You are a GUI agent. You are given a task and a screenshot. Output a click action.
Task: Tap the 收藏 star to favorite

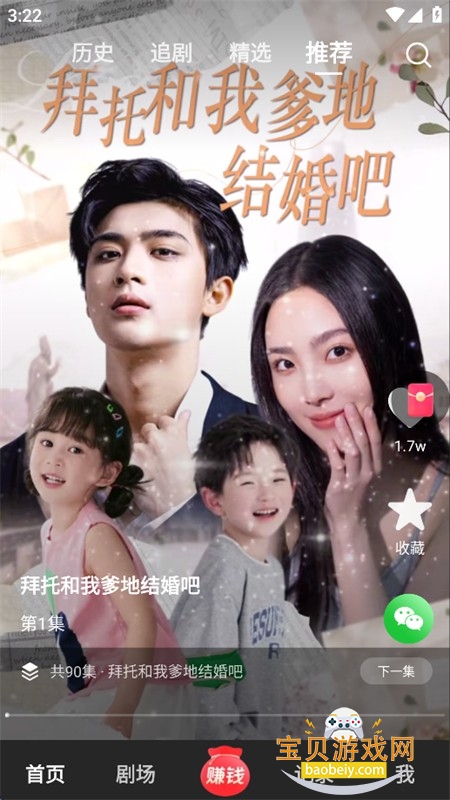pyautogui.click(x=410, y=509)
